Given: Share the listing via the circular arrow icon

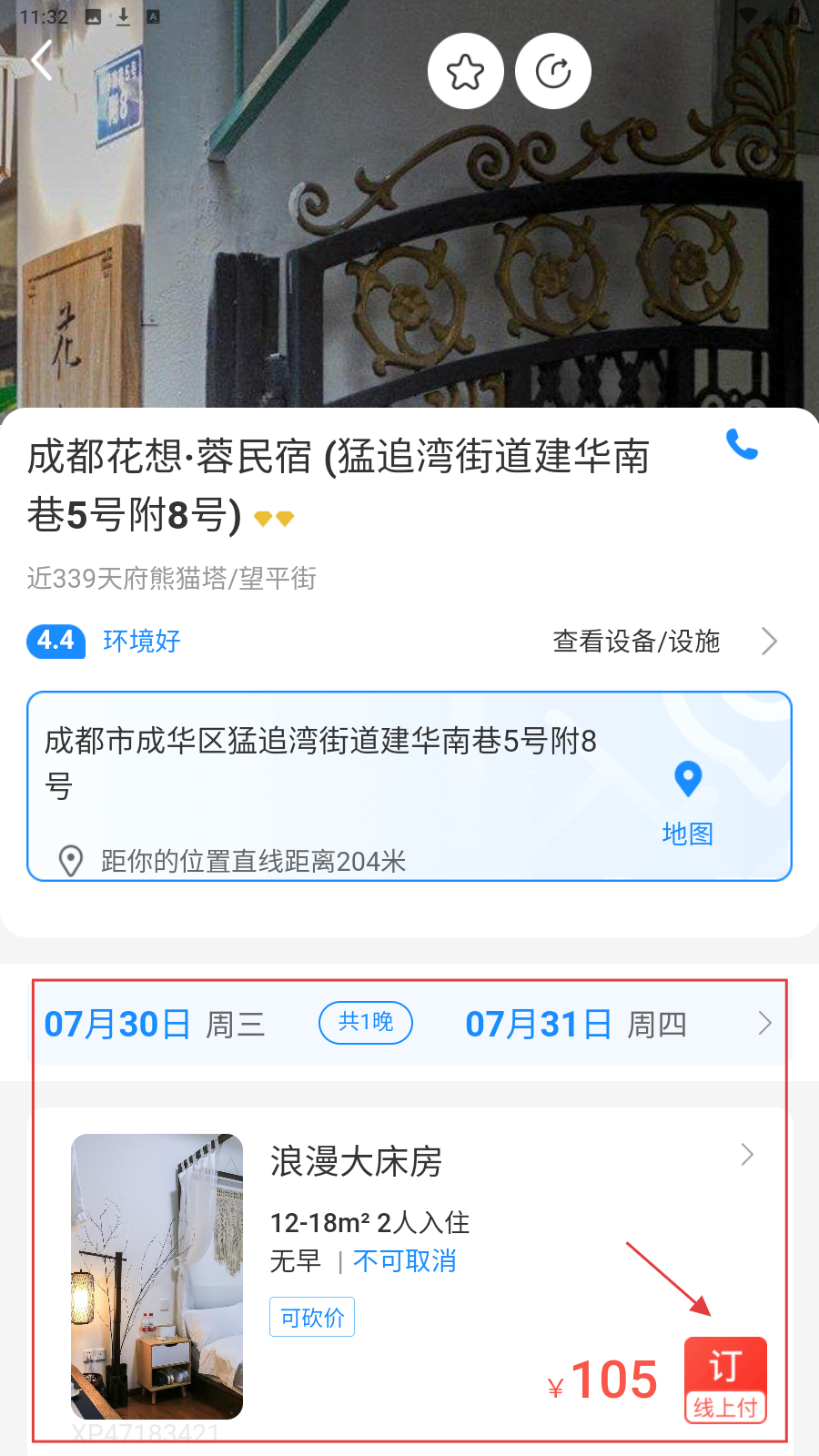Looking at the screenshot, I should (x=553, y=72).
